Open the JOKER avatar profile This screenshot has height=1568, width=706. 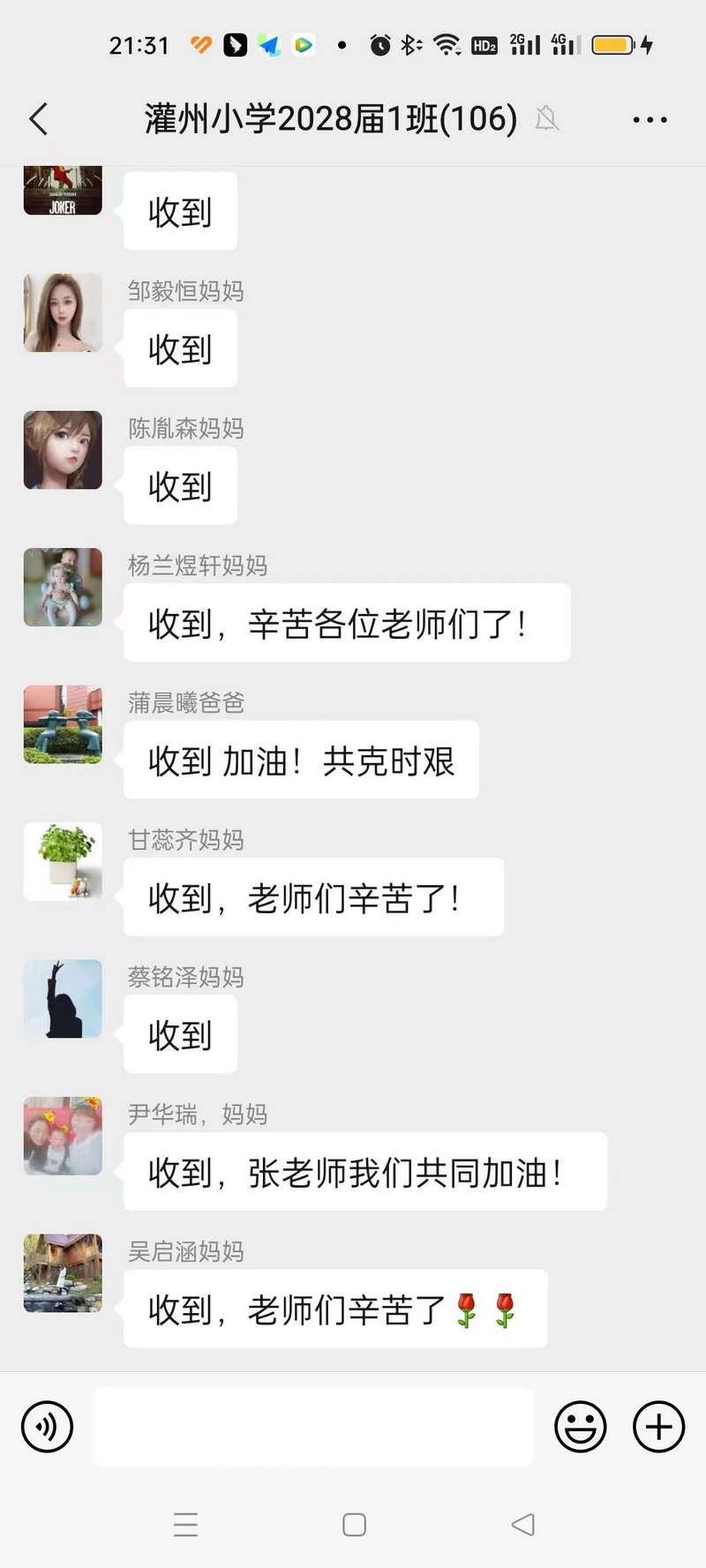coord(63,191)
